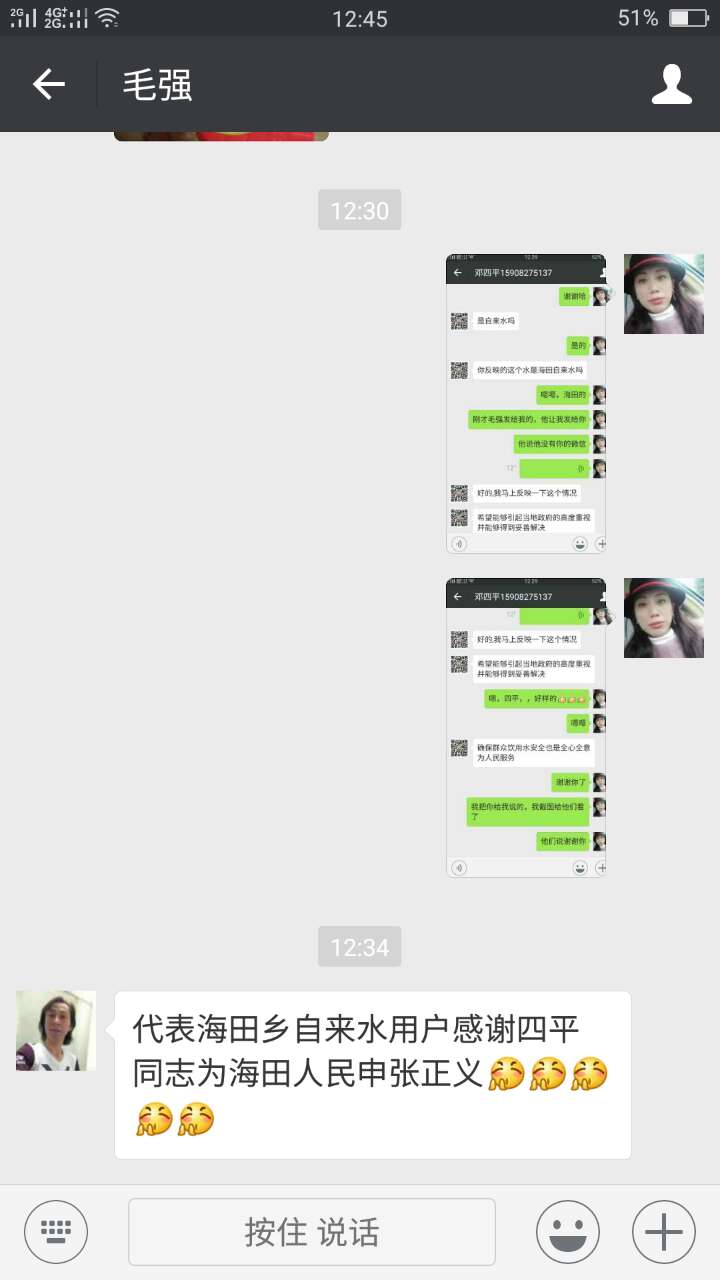Viewport: 720px width, 1280px height.
Task: Open the plus attachment menu
Action: coord(664,1232)
